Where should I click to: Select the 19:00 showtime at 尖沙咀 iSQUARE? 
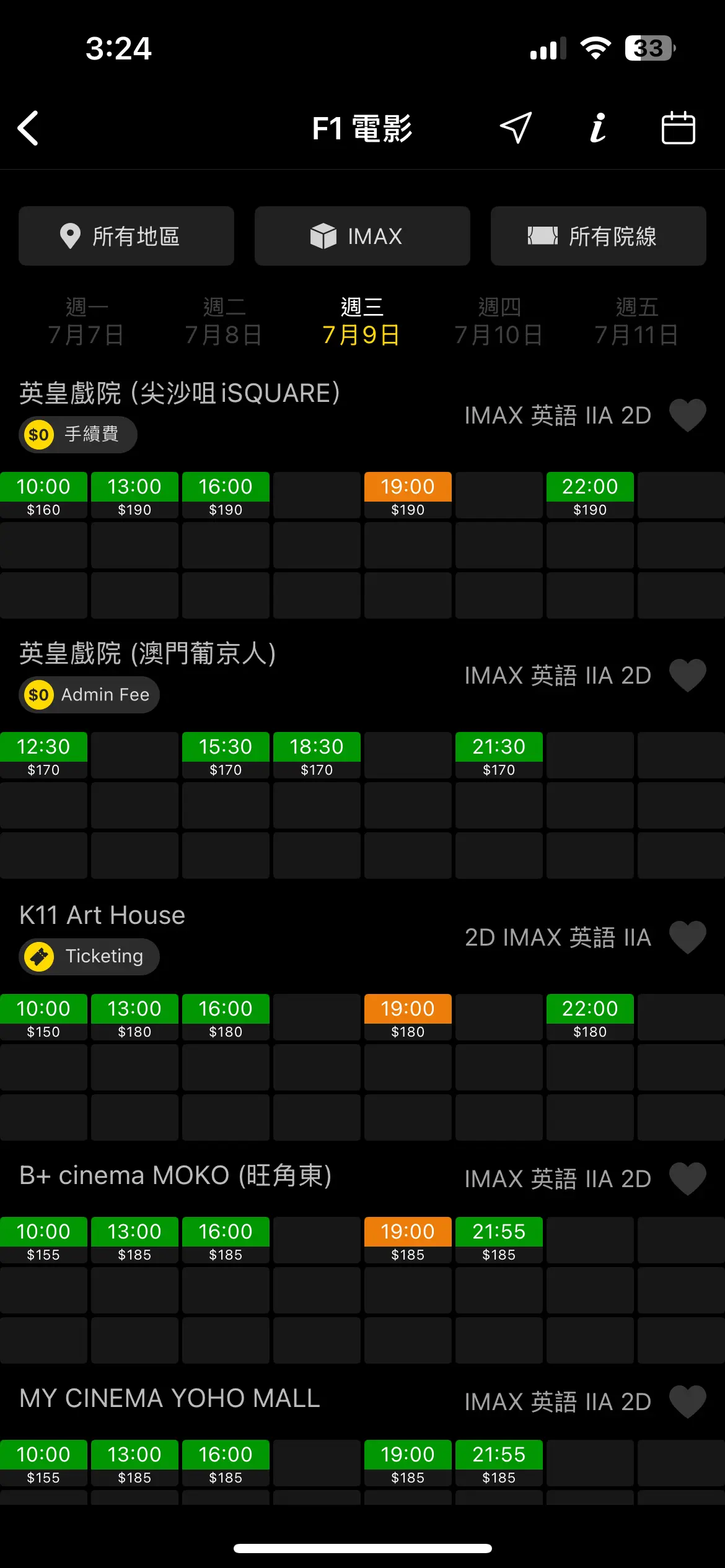click(408, 495)
